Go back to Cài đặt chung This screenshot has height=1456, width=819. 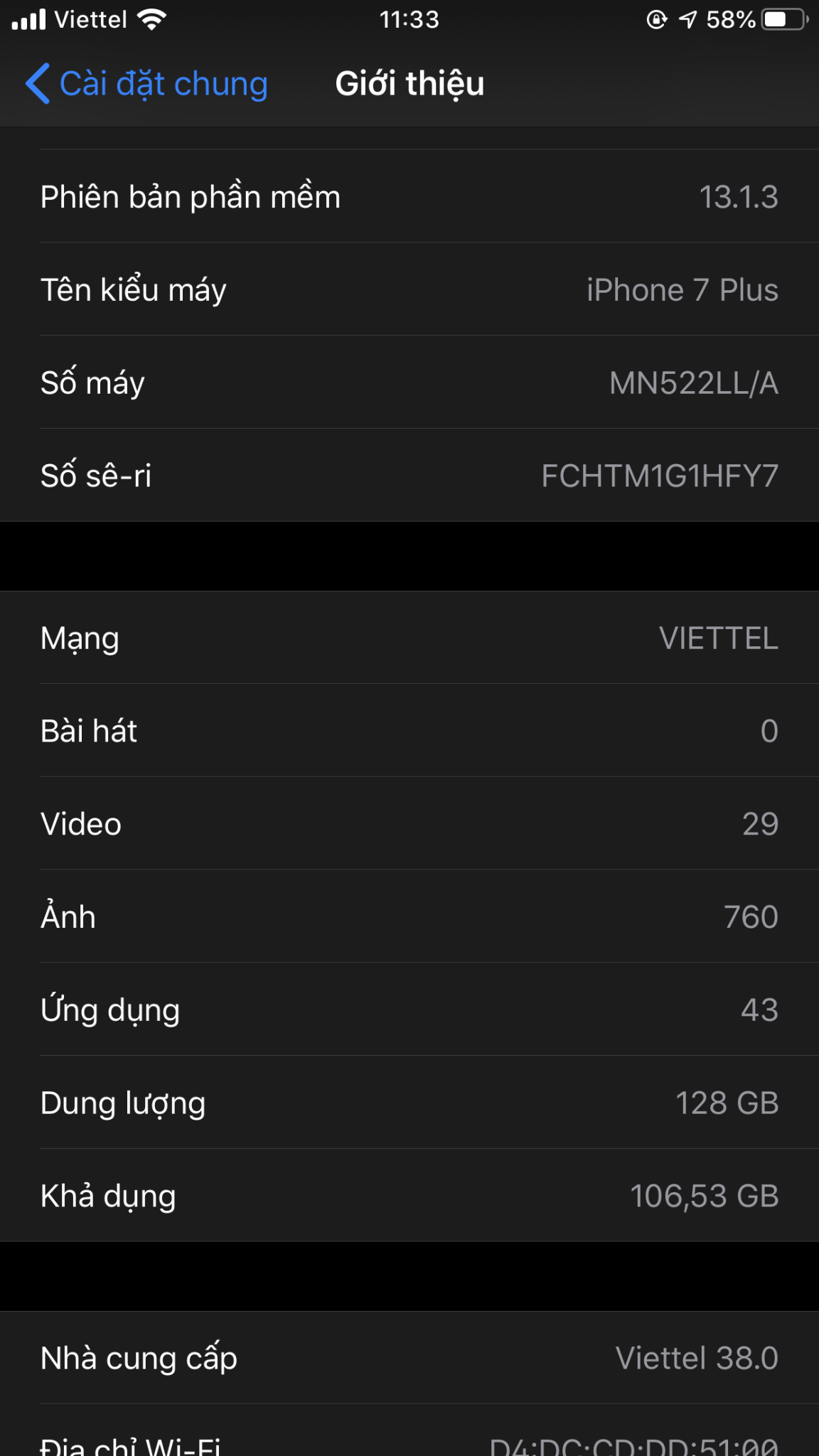pyautogui.click(x=146, y=84)
